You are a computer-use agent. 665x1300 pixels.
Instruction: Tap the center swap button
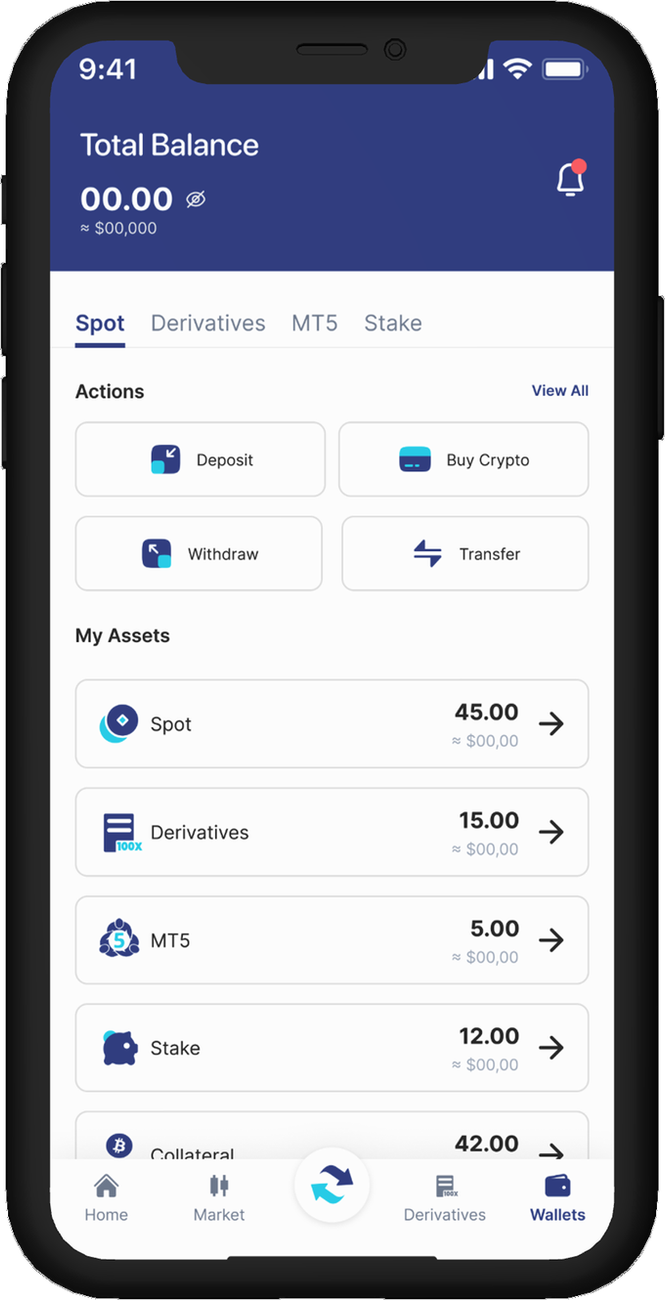point(332,1185)
